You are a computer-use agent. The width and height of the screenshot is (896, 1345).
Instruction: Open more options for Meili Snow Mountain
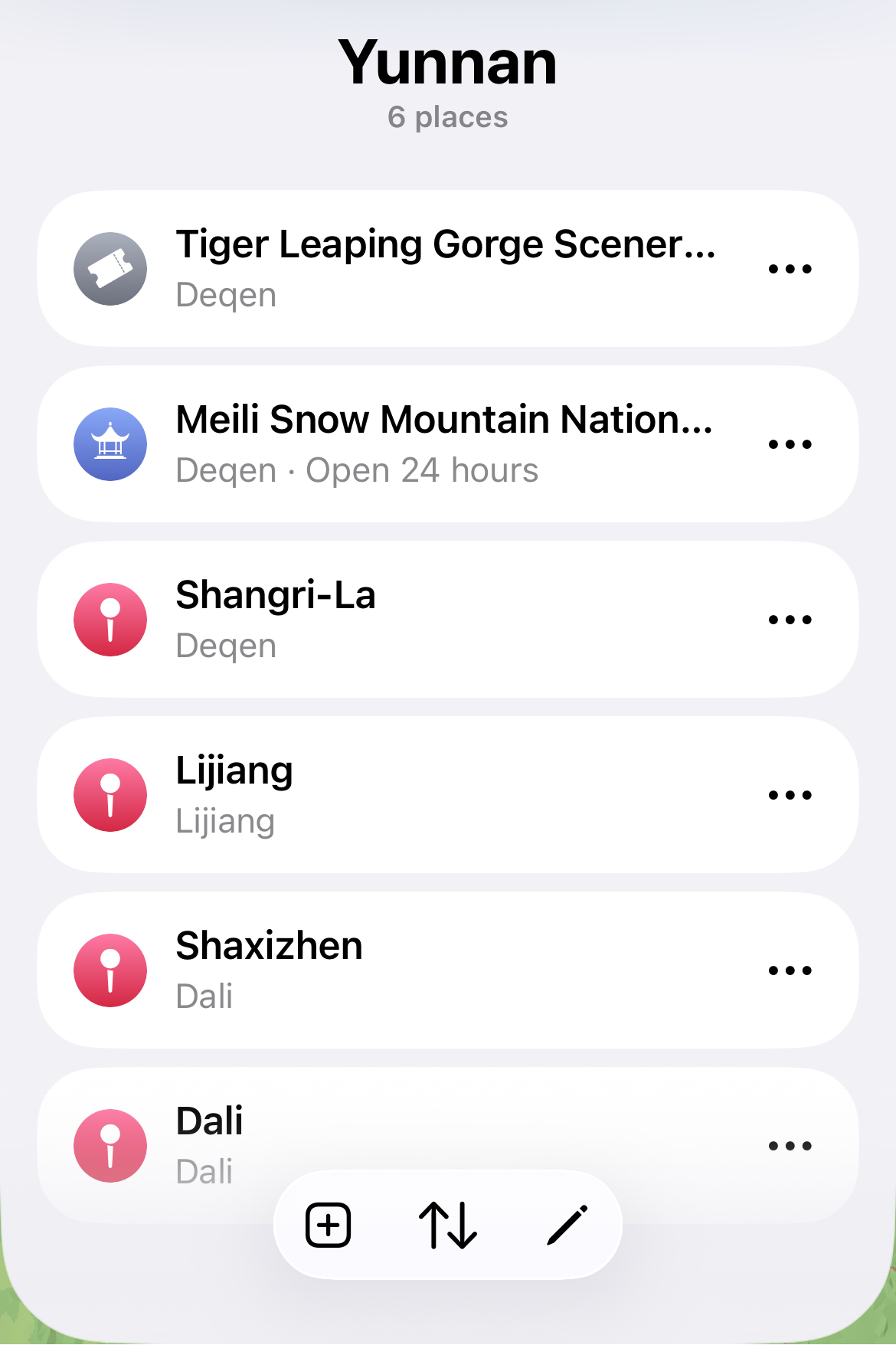coord(790,444)
